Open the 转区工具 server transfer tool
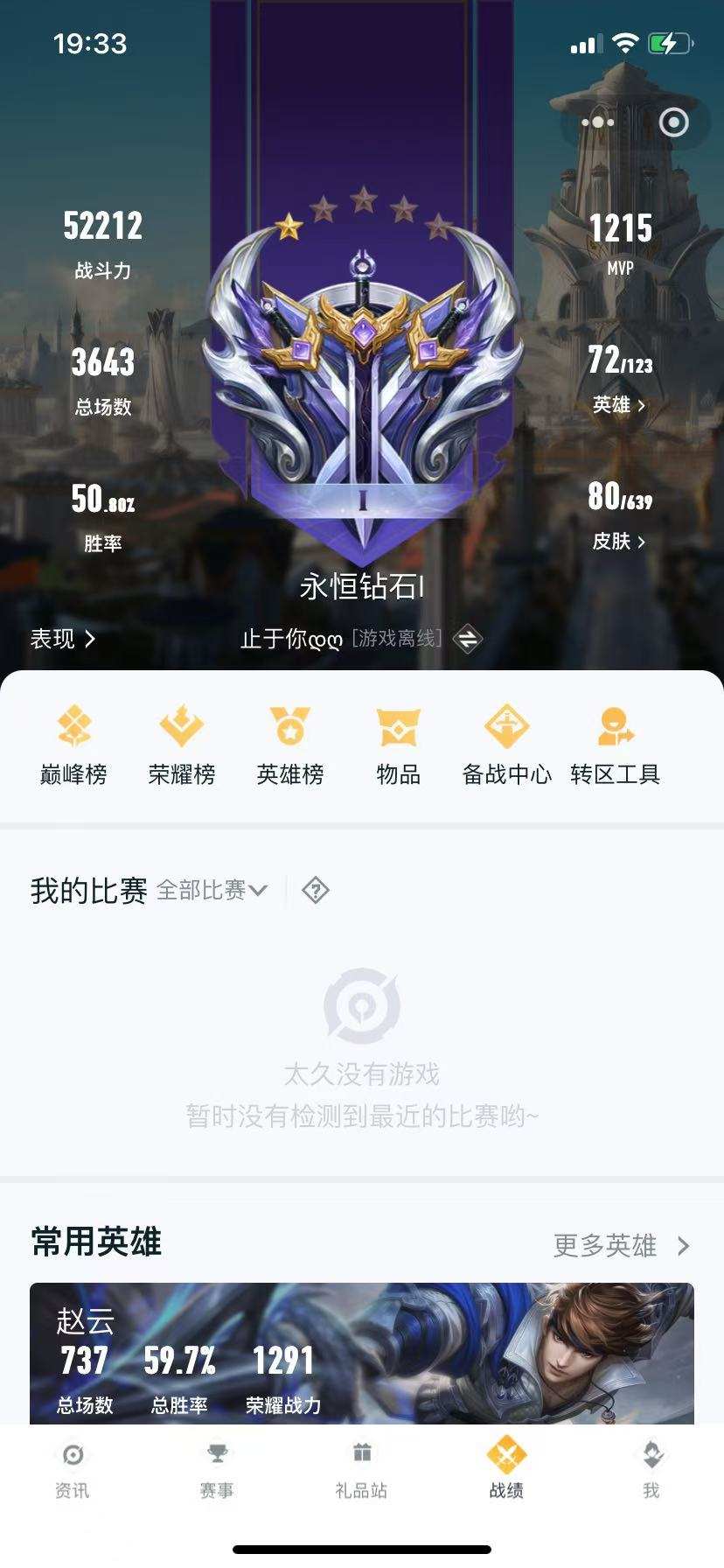Viewport: 724px width, 1568px height. [x=615, y=744]
